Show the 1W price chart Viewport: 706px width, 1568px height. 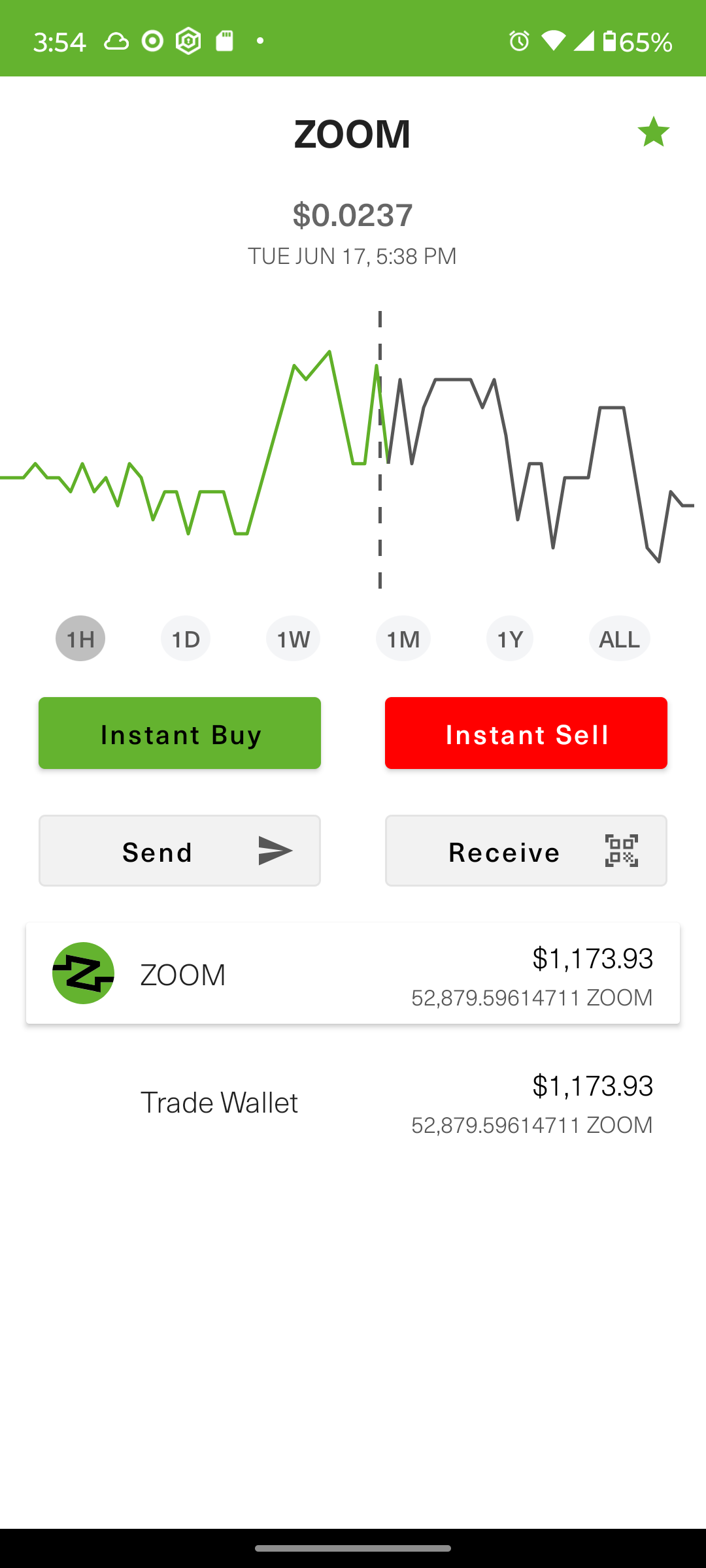coord(293,638)
